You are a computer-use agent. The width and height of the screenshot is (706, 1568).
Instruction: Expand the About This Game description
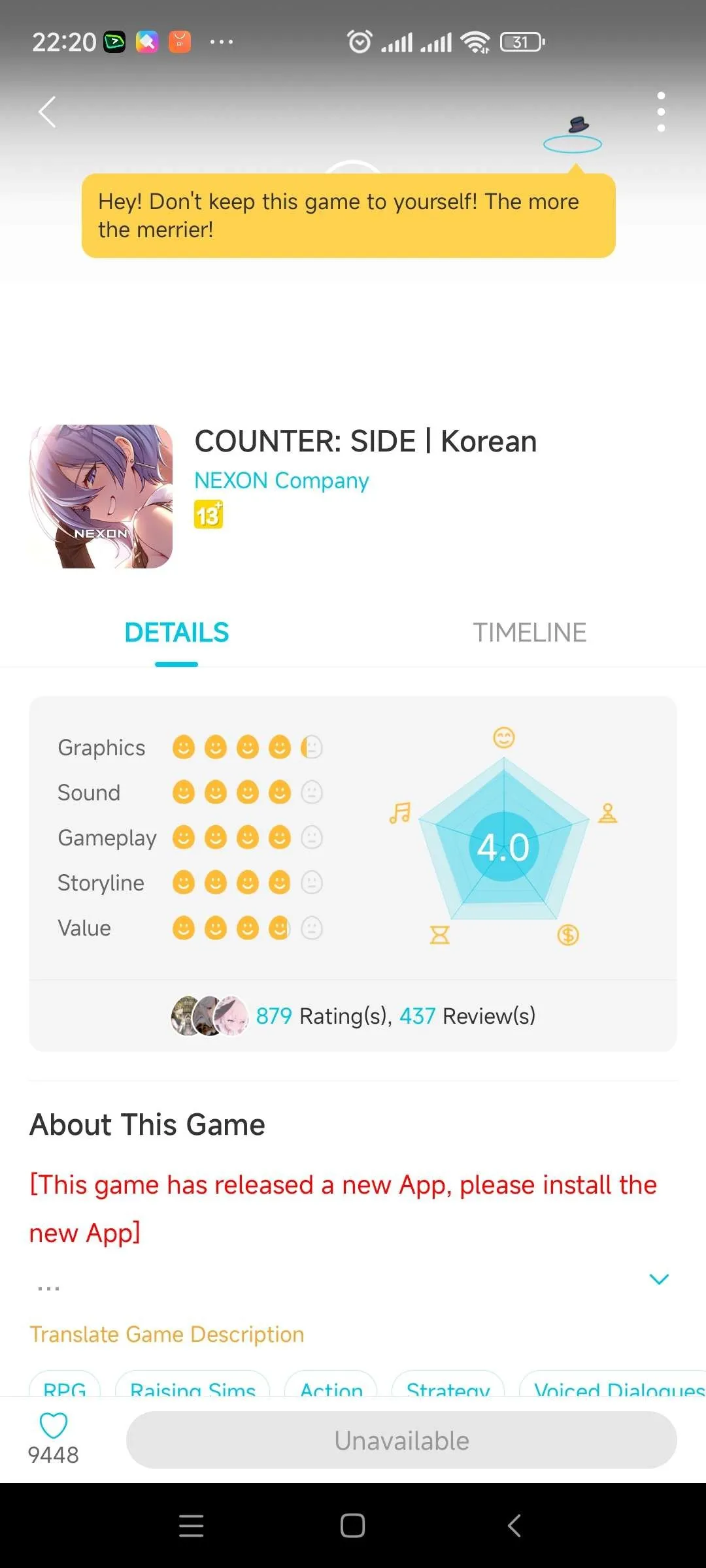point(659,1279)
